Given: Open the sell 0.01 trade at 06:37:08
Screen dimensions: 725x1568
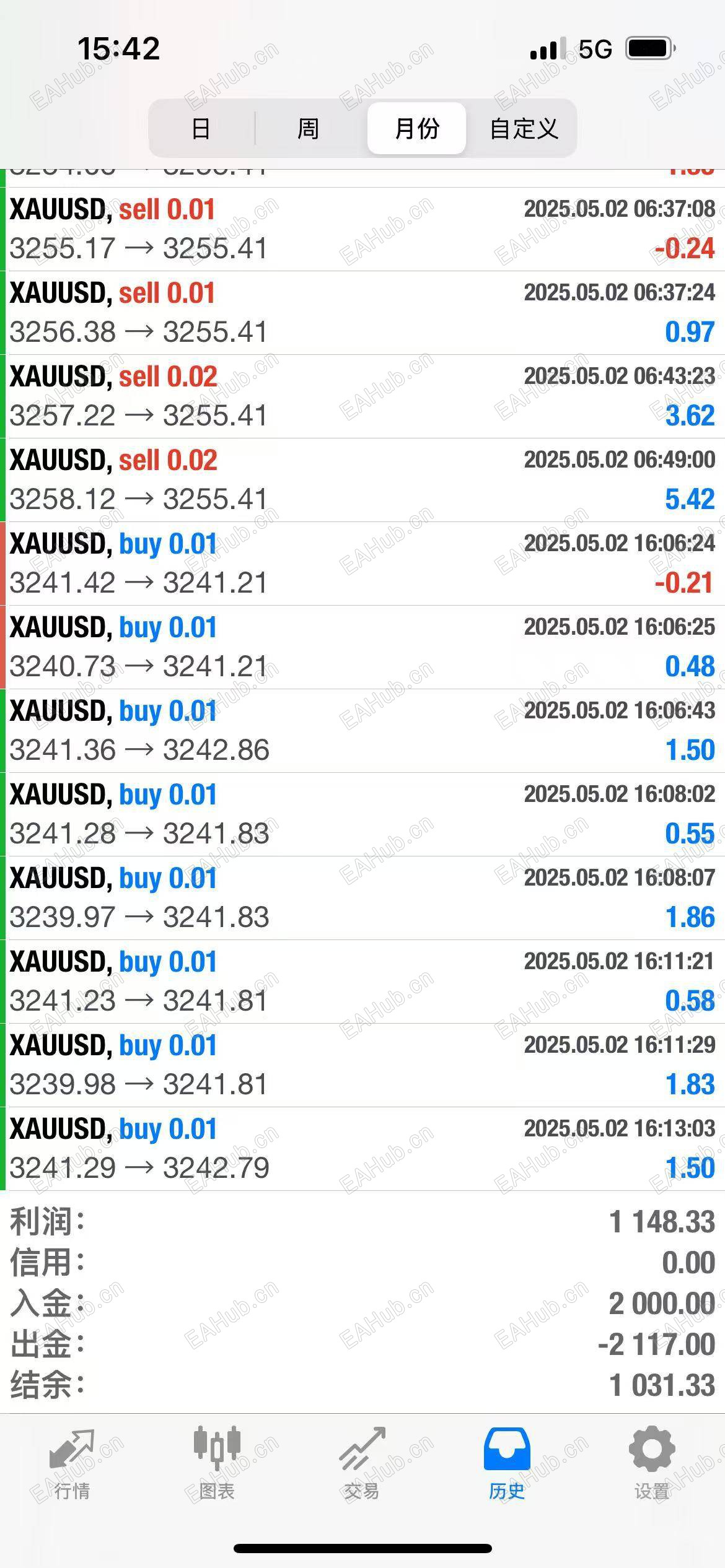Looking at the screenshot, I should pyautogui.click(x=362, y=229).
